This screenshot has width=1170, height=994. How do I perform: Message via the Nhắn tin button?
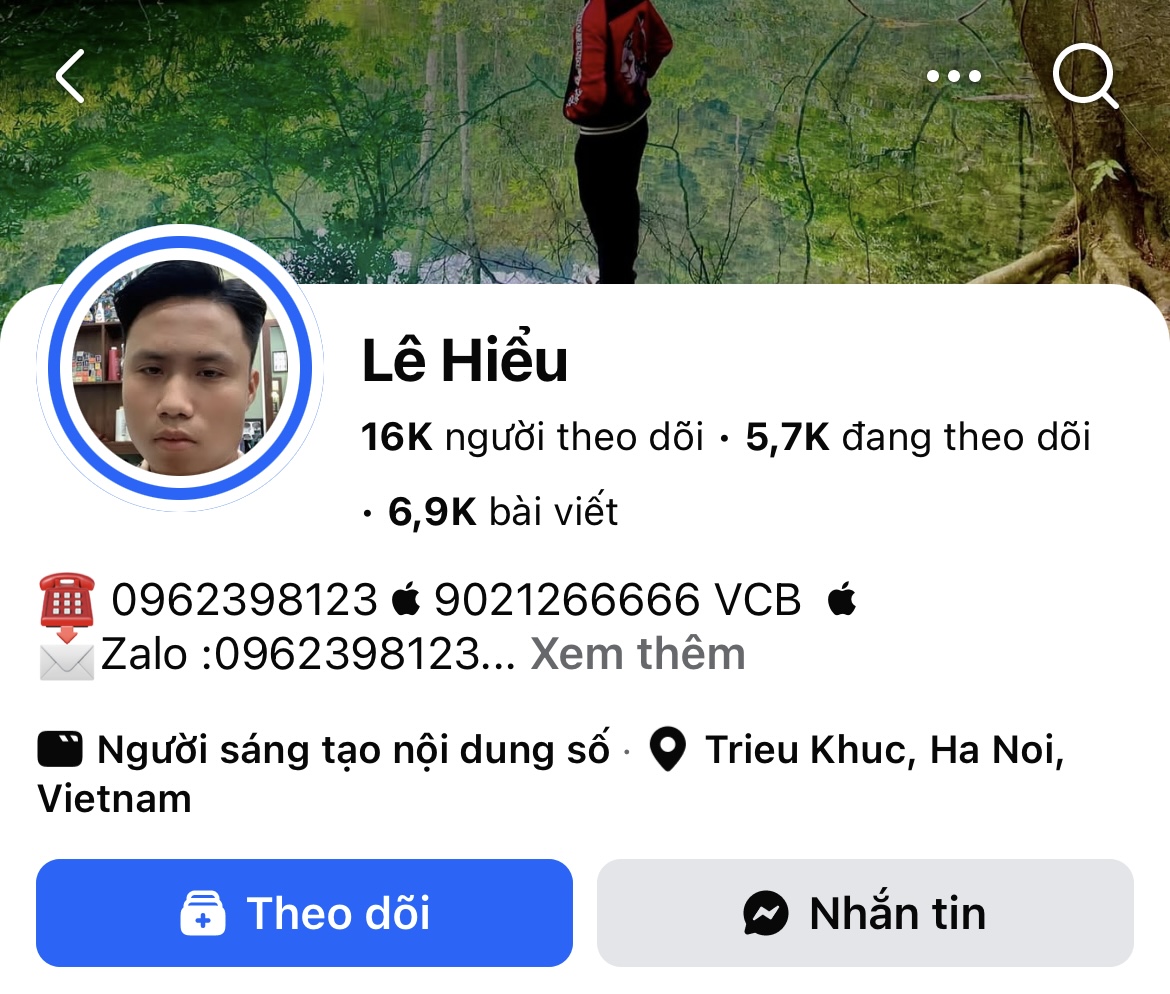point(865,913)
